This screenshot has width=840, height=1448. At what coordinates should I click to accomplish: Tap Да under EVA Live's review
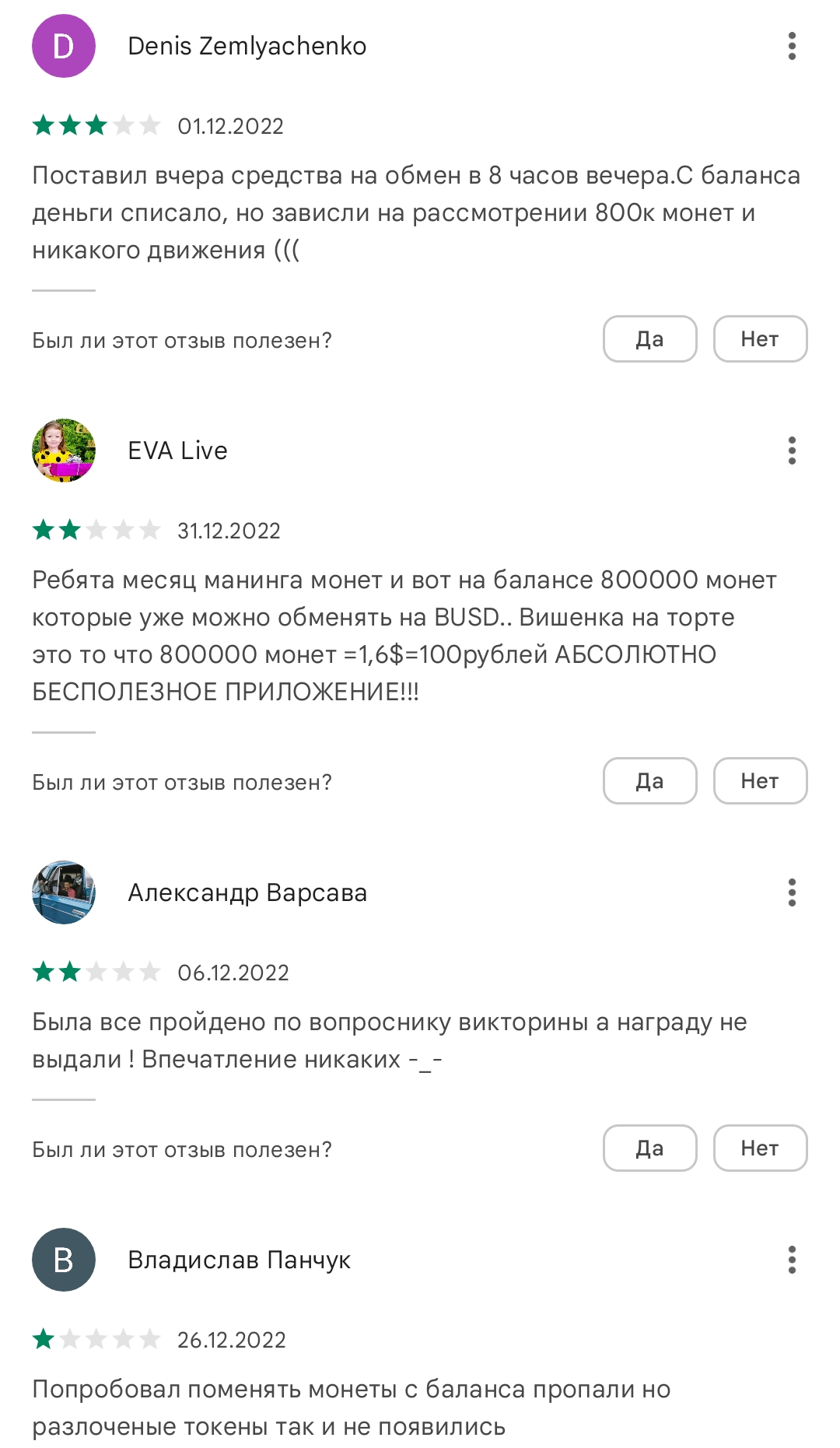[649, 781]
